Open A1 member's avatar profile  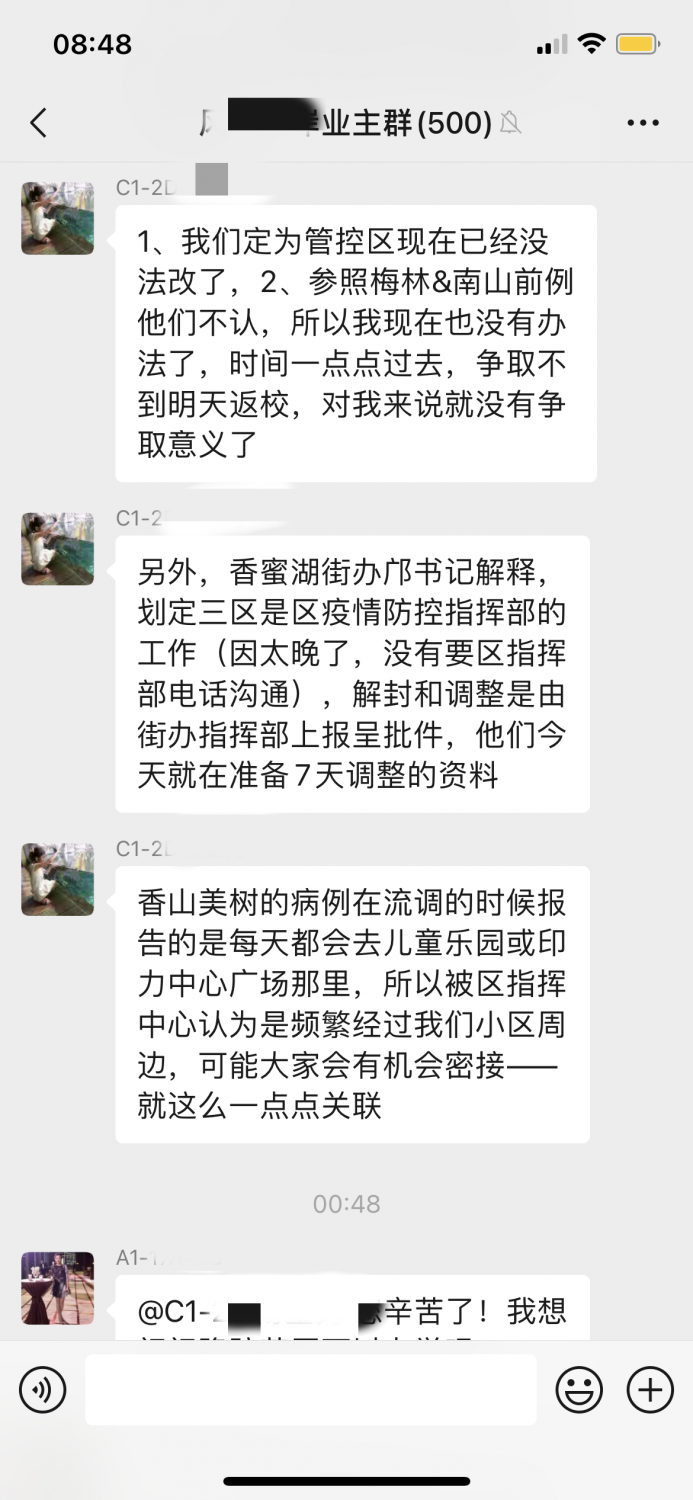pos(58,1288)
